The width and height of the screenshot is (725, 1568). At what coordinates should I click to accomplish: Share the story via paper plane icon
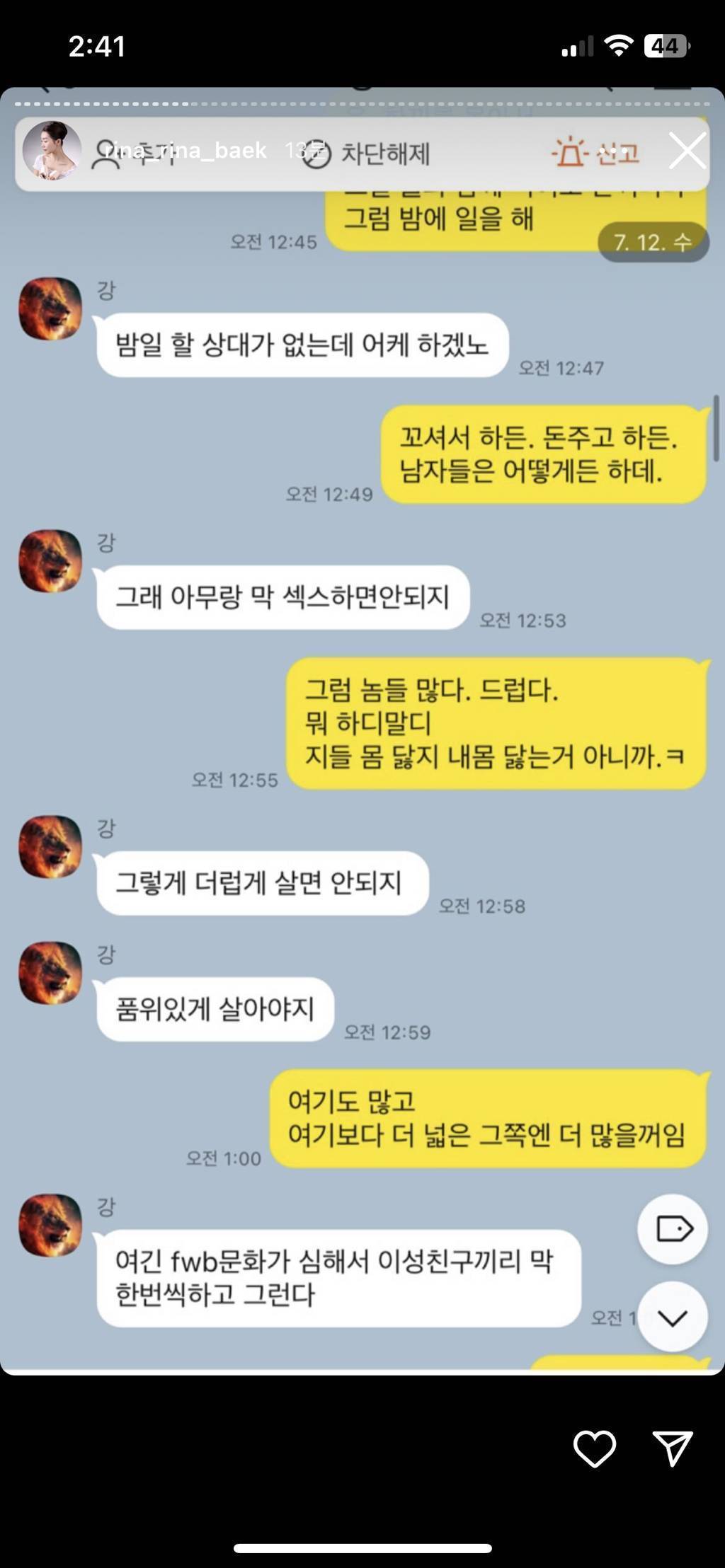click(672, 1448)
